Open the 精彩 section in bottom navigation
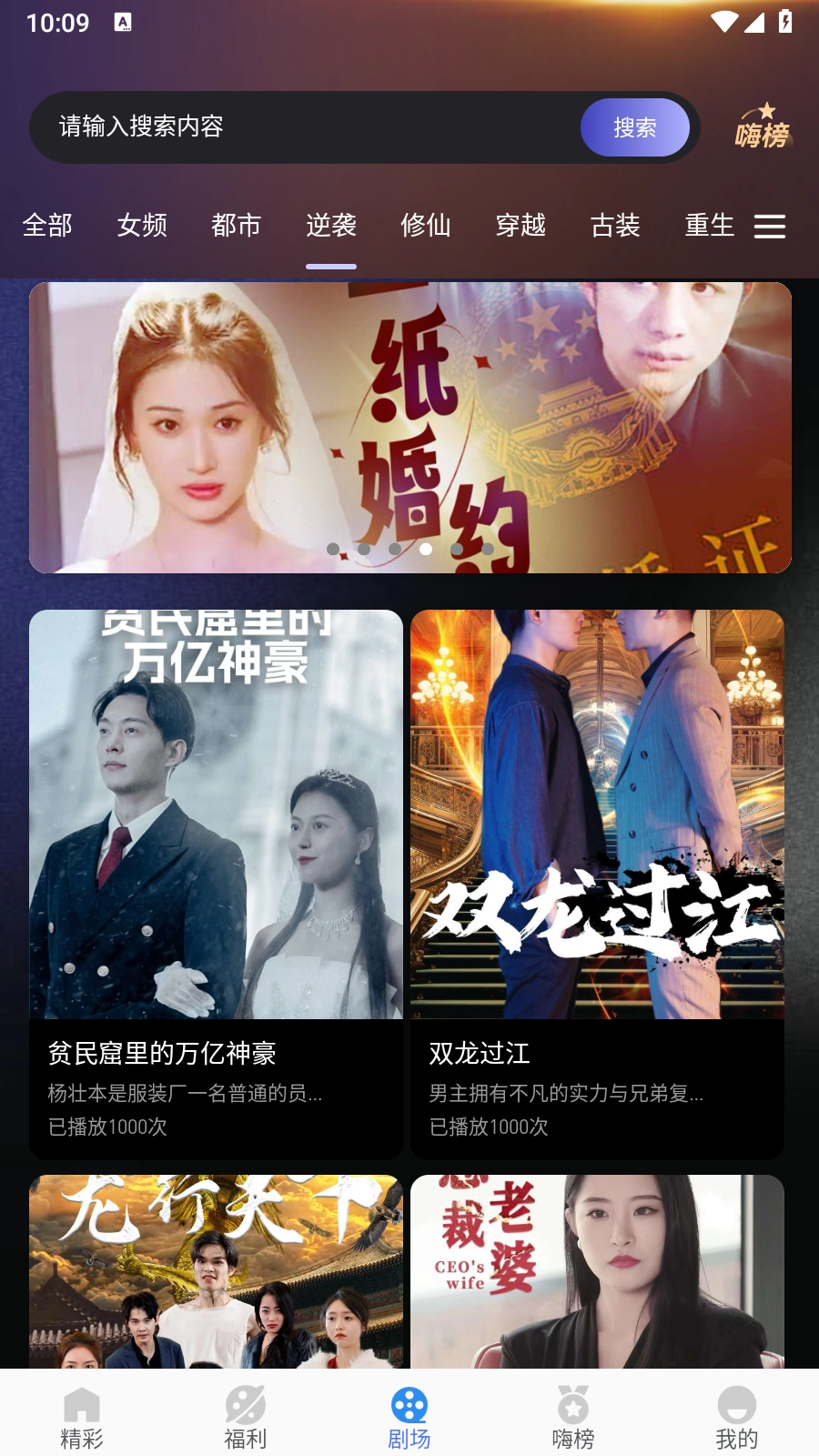This screenshot has height=1456, width=819. pyautogui.click(x=81, y=1415)
